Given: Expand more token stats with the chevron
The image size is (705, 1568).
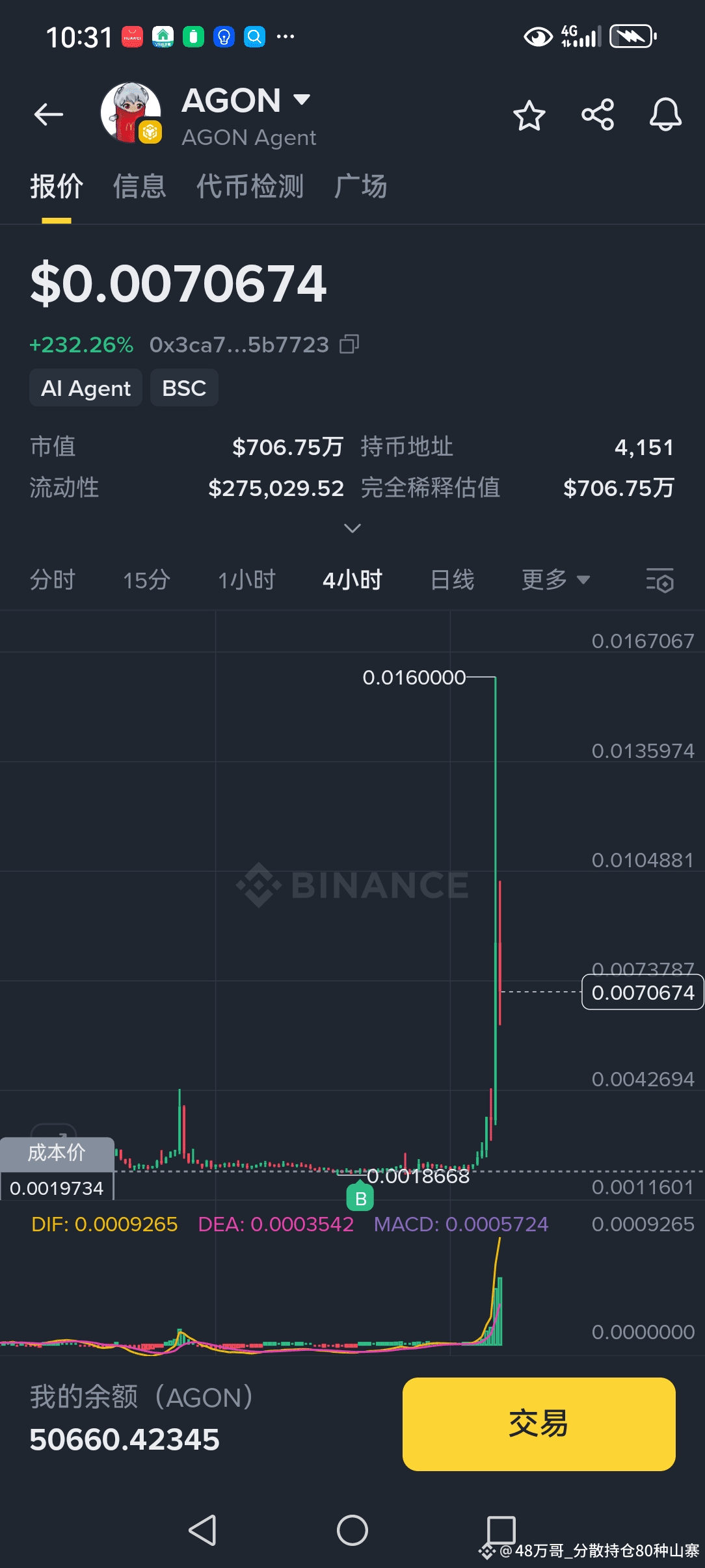Looking at the screenshot, I should [352, 528].
